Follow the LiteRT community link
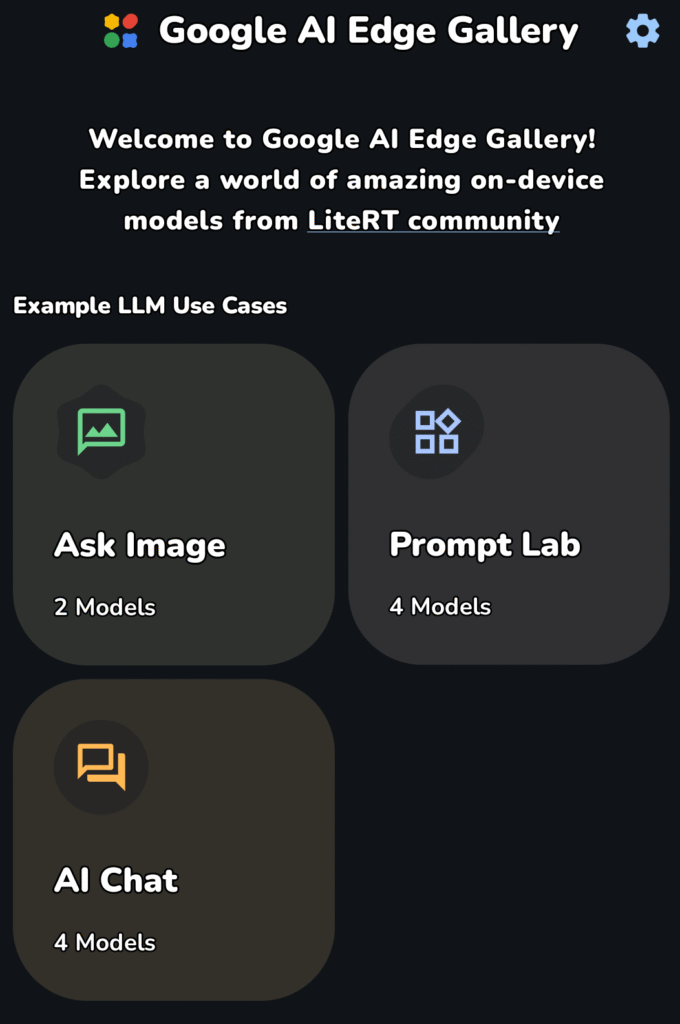The width and height of the screenshot is (680, 1024). click(x=433, y=220)
